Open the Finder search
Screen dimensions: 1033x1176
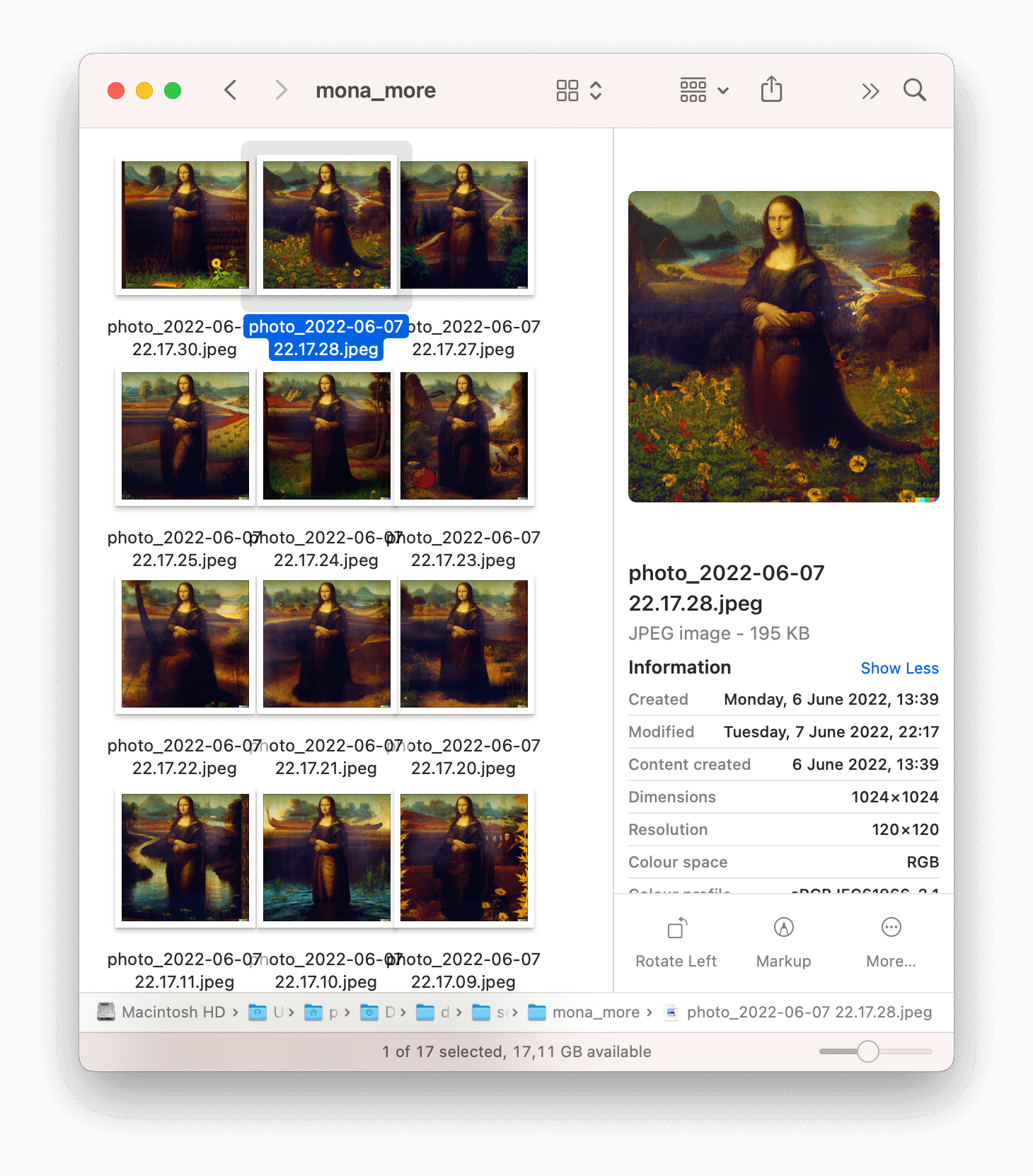(914, 91)
